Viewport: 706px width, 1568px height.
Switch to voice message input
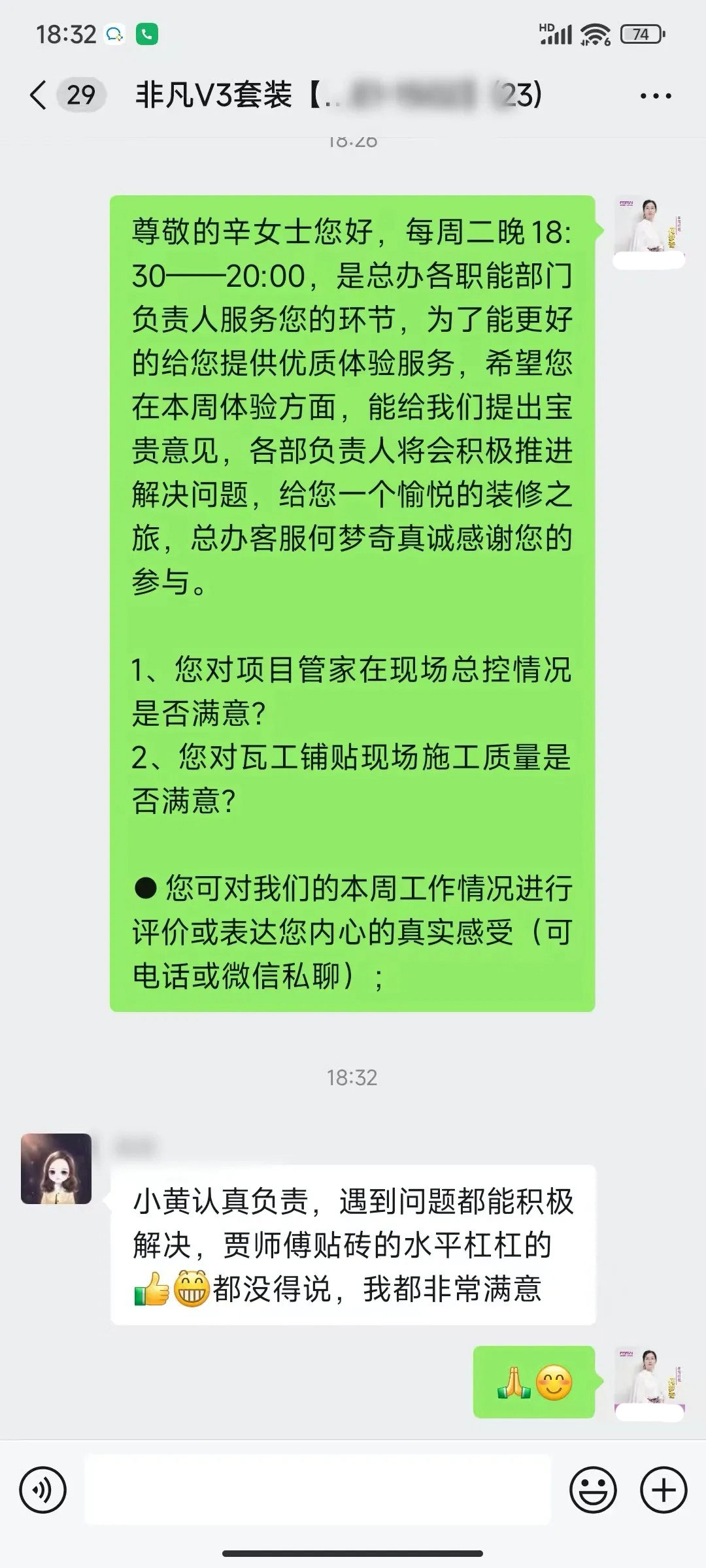[43, 1491]
